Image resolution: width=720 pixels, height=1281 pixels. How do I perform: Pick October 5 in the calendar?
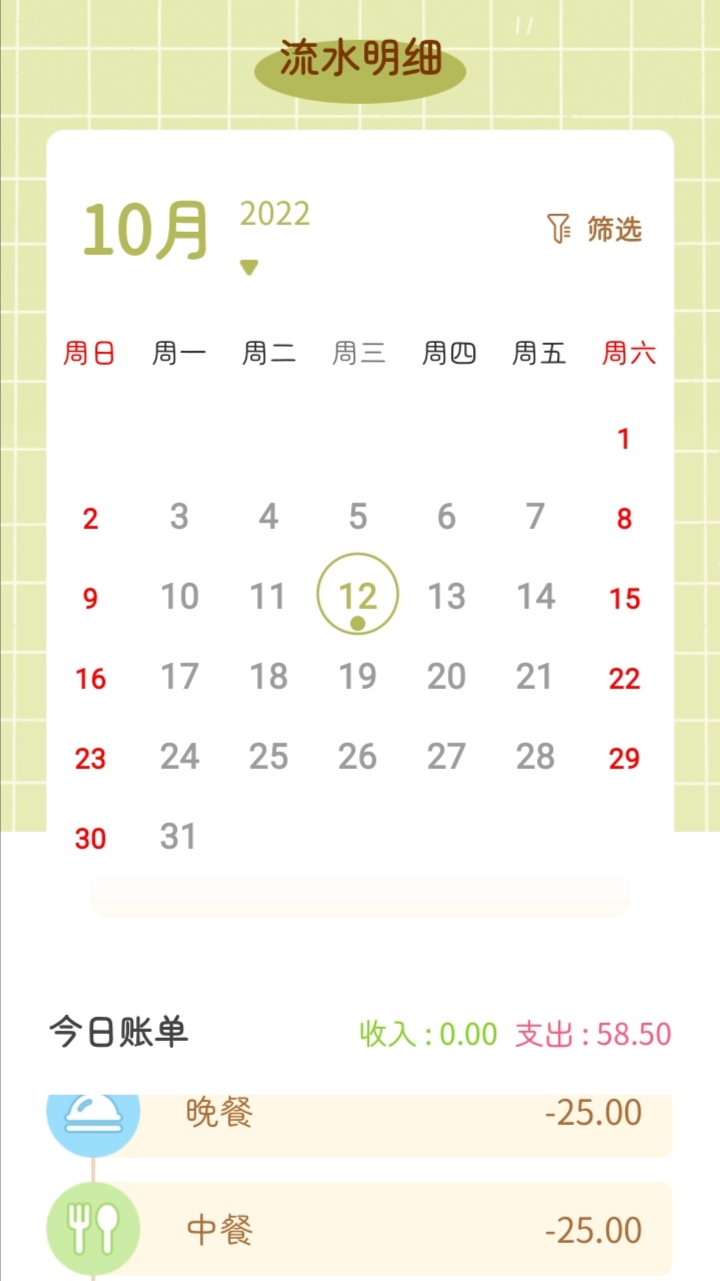(x=357, y=517)
